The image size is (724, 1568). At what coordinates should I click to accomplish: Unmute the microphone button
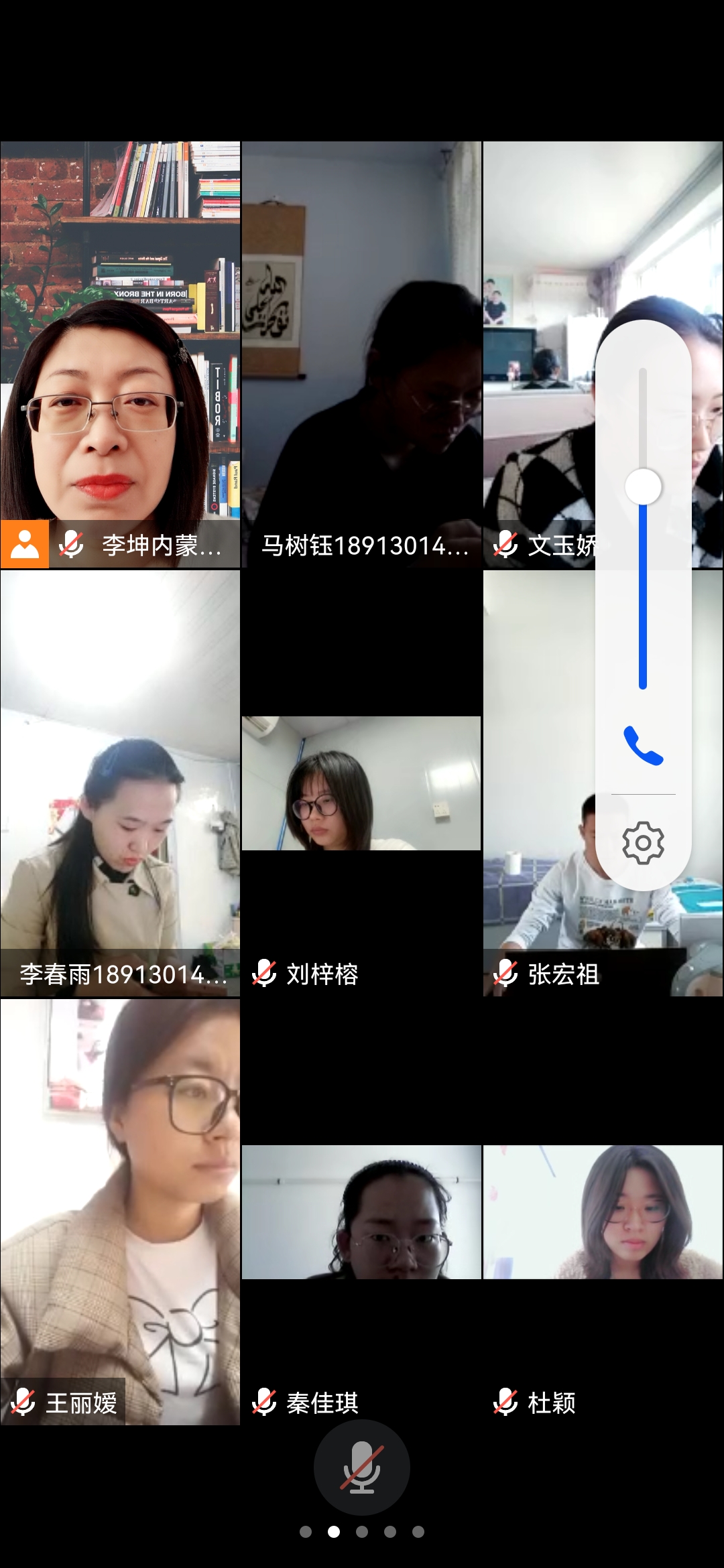pyautogui.click(x=361, y=1467)
